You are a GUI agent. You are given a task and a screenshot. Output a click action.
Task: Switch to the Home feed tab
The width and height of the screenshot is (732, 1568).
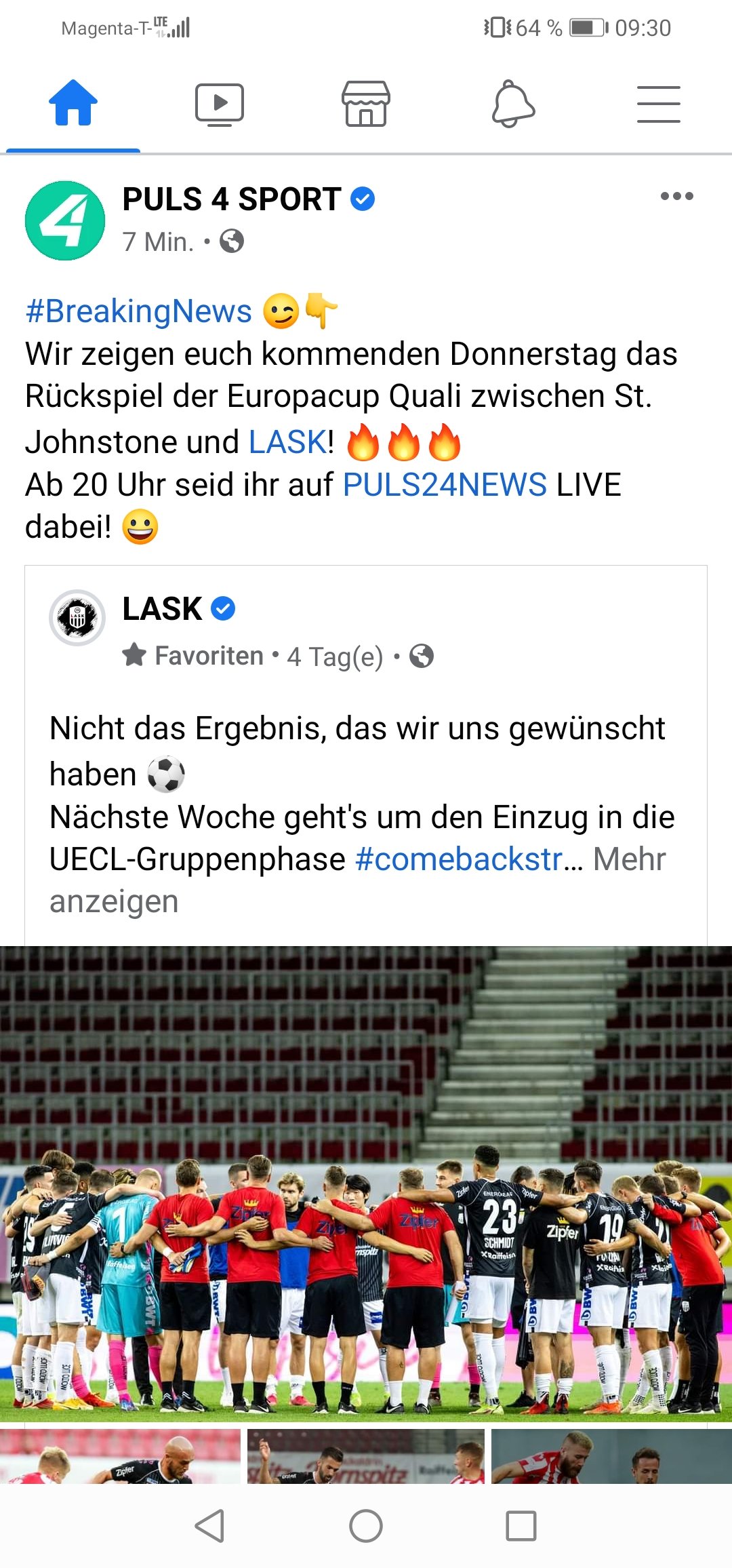pos(73,103)
